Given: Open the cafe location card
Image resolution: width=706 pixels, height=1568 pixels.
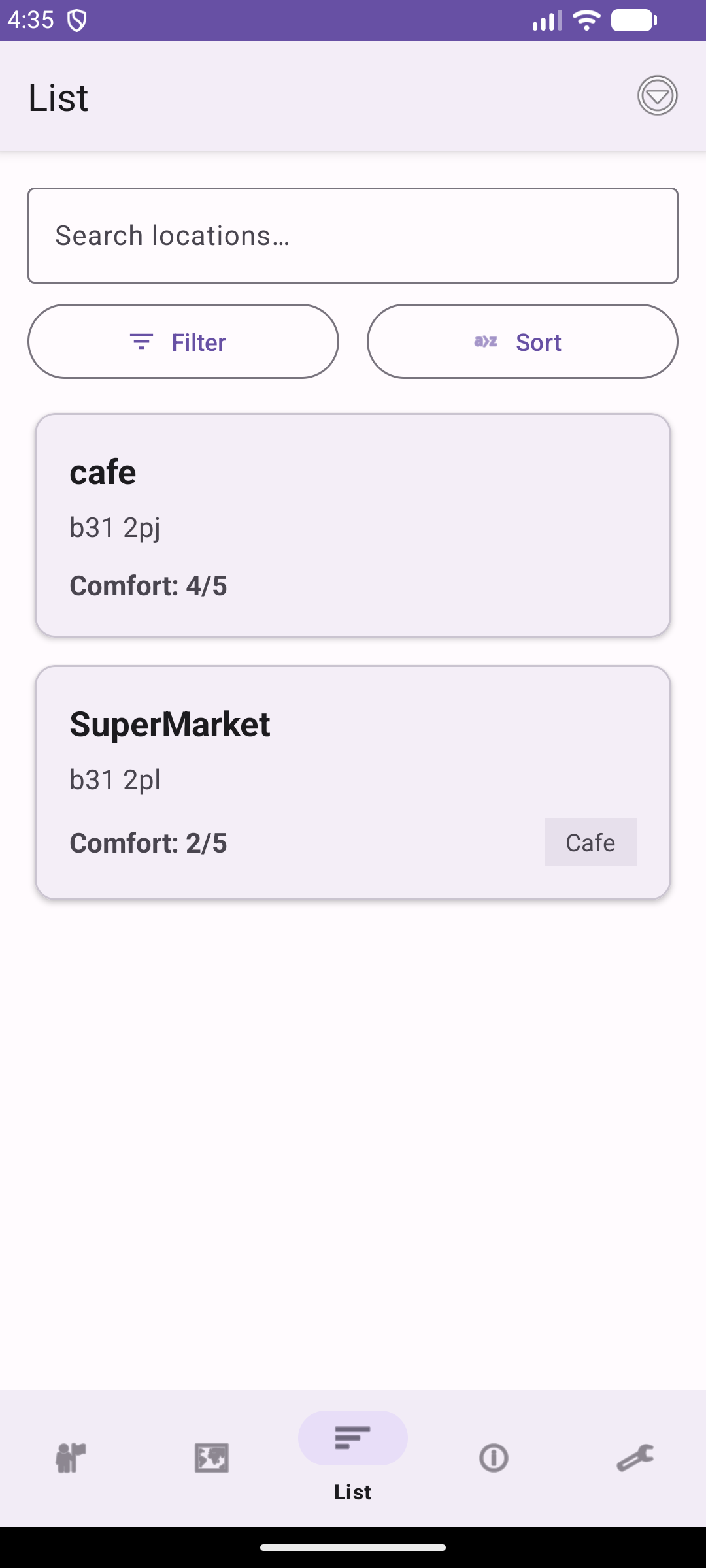Looking at the screenshot, I should tap(353, 525).
